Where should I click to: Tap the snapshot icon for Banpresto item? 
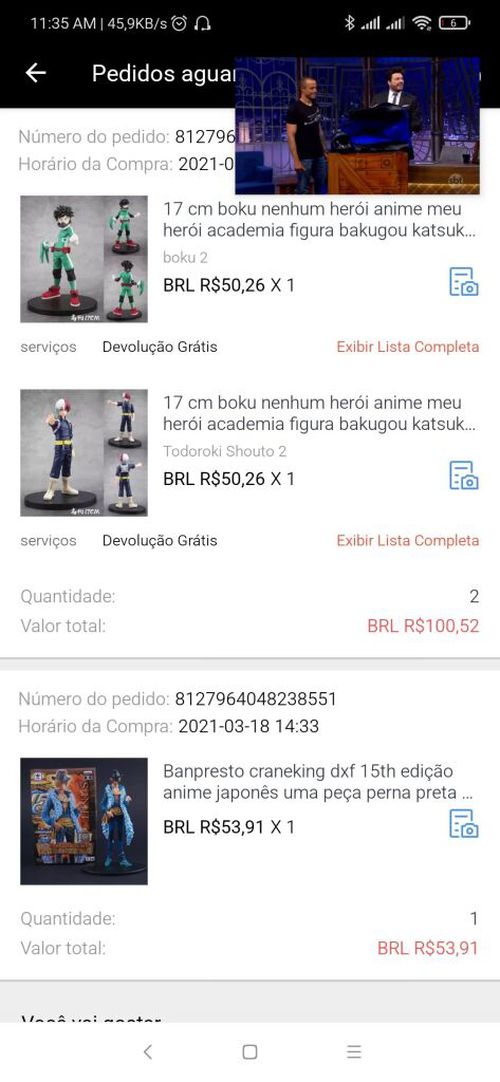coord(464,824)
